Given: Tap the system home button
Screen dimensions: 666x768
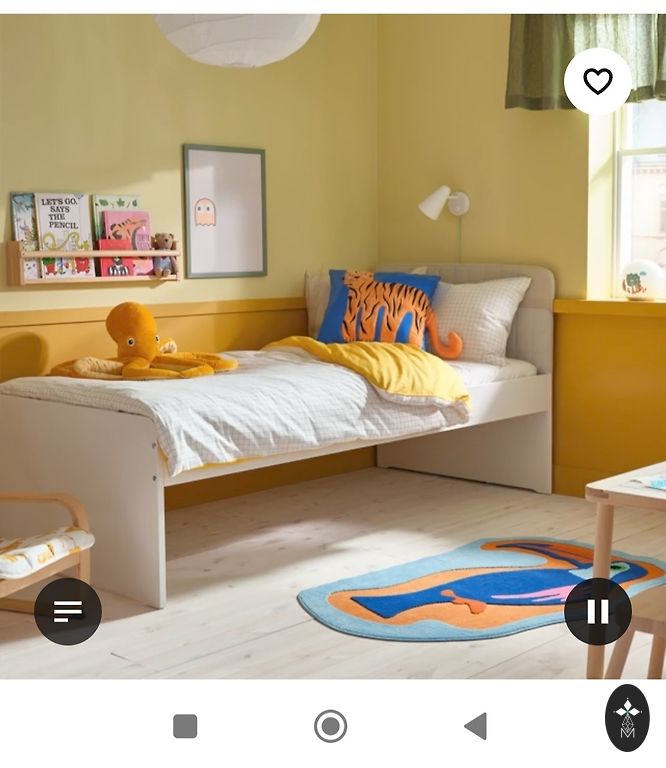Looking at the screenshot, I should pyautogui.click(x=330, y=726).
